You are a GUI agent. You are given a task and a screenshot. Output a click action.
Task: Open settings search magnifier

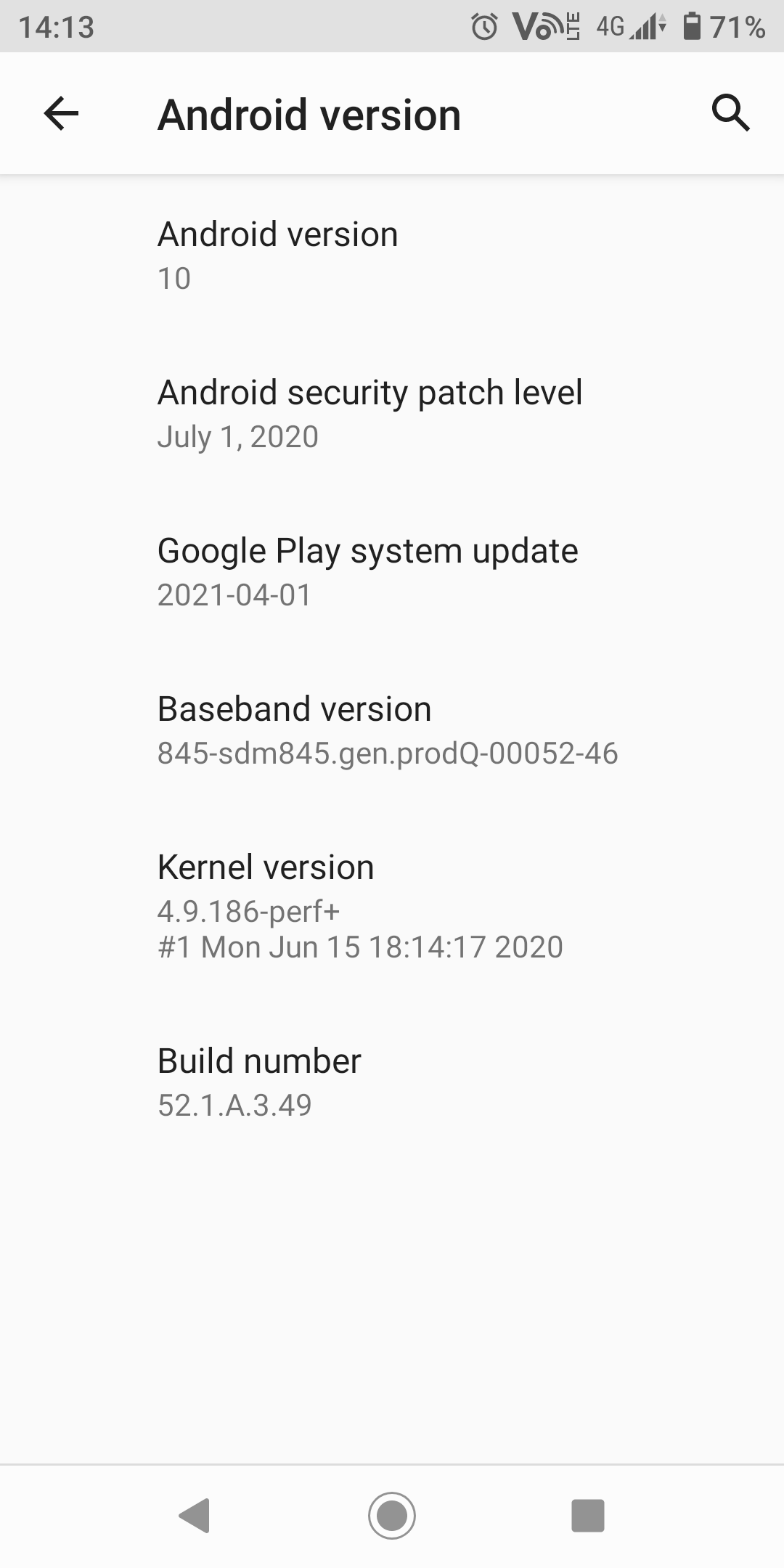pyautogui.click(x=730, y=113)
